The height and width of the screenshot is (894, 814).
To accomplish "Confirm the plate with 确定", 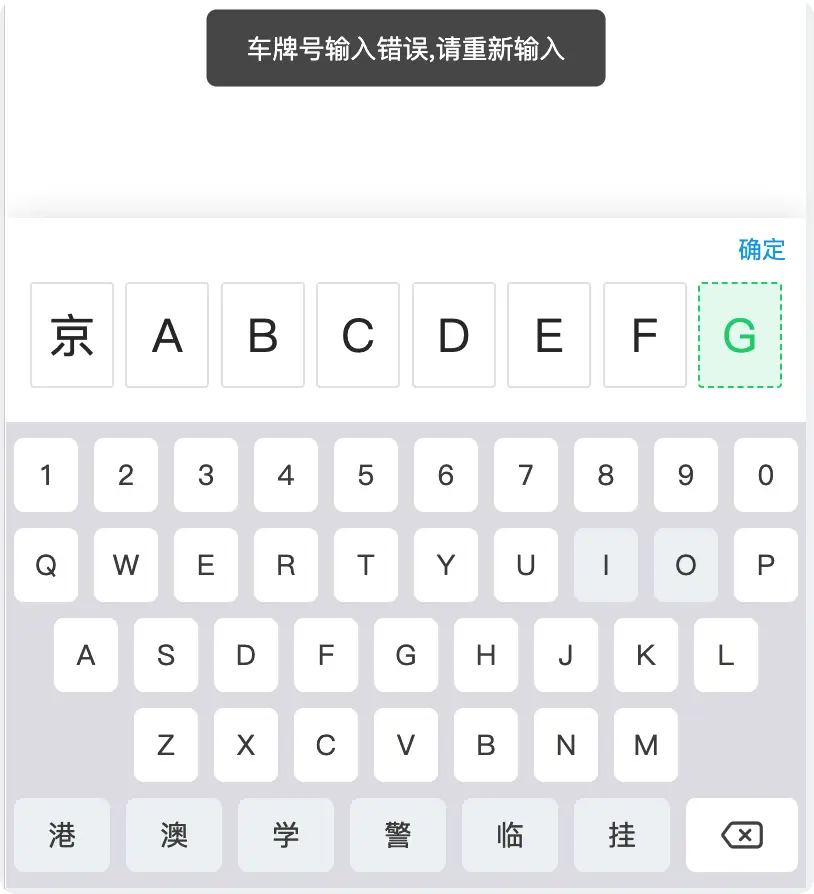I will pyautogui.click(x=761, y=250).
